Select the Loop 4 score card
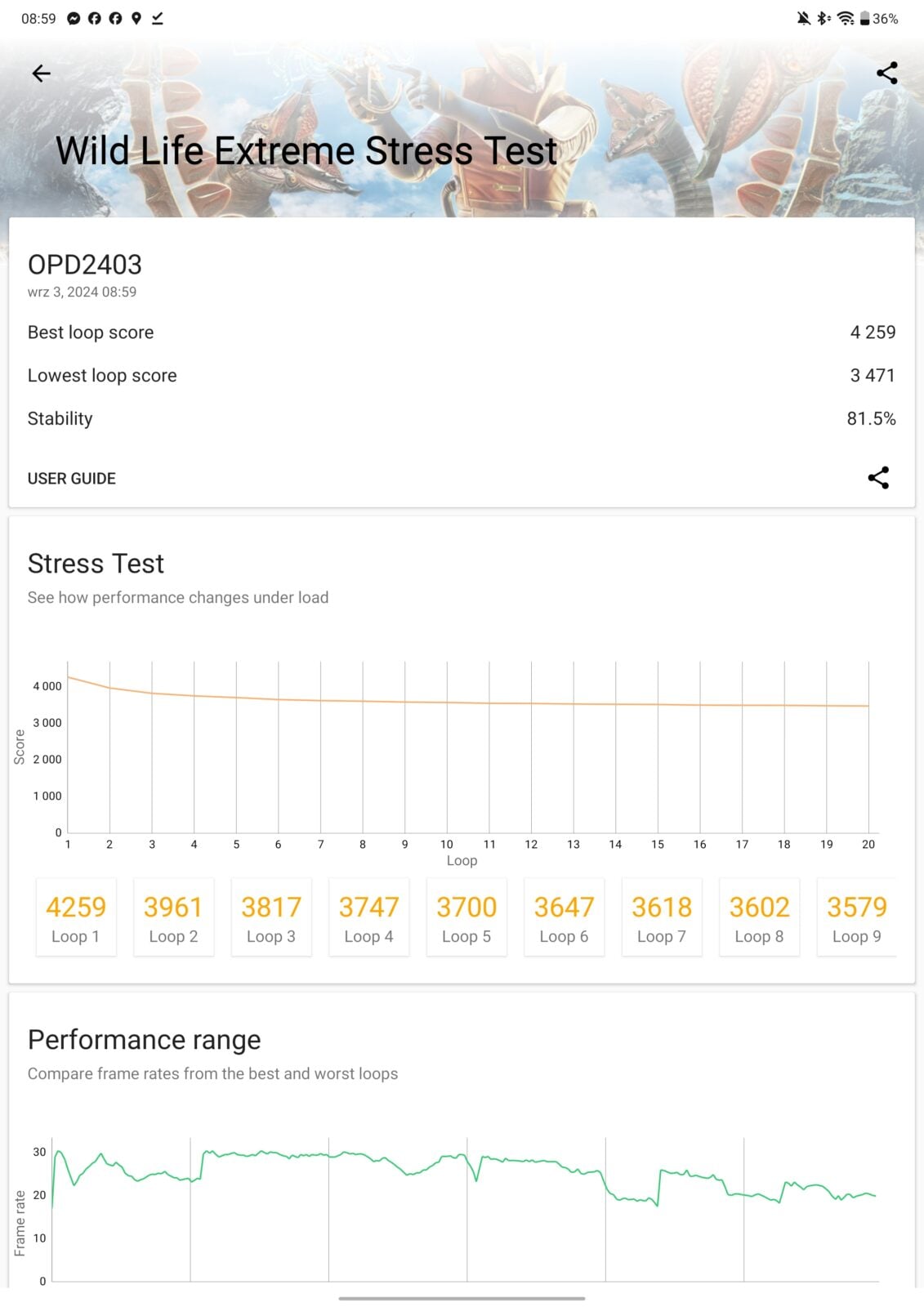 point(368,917)
